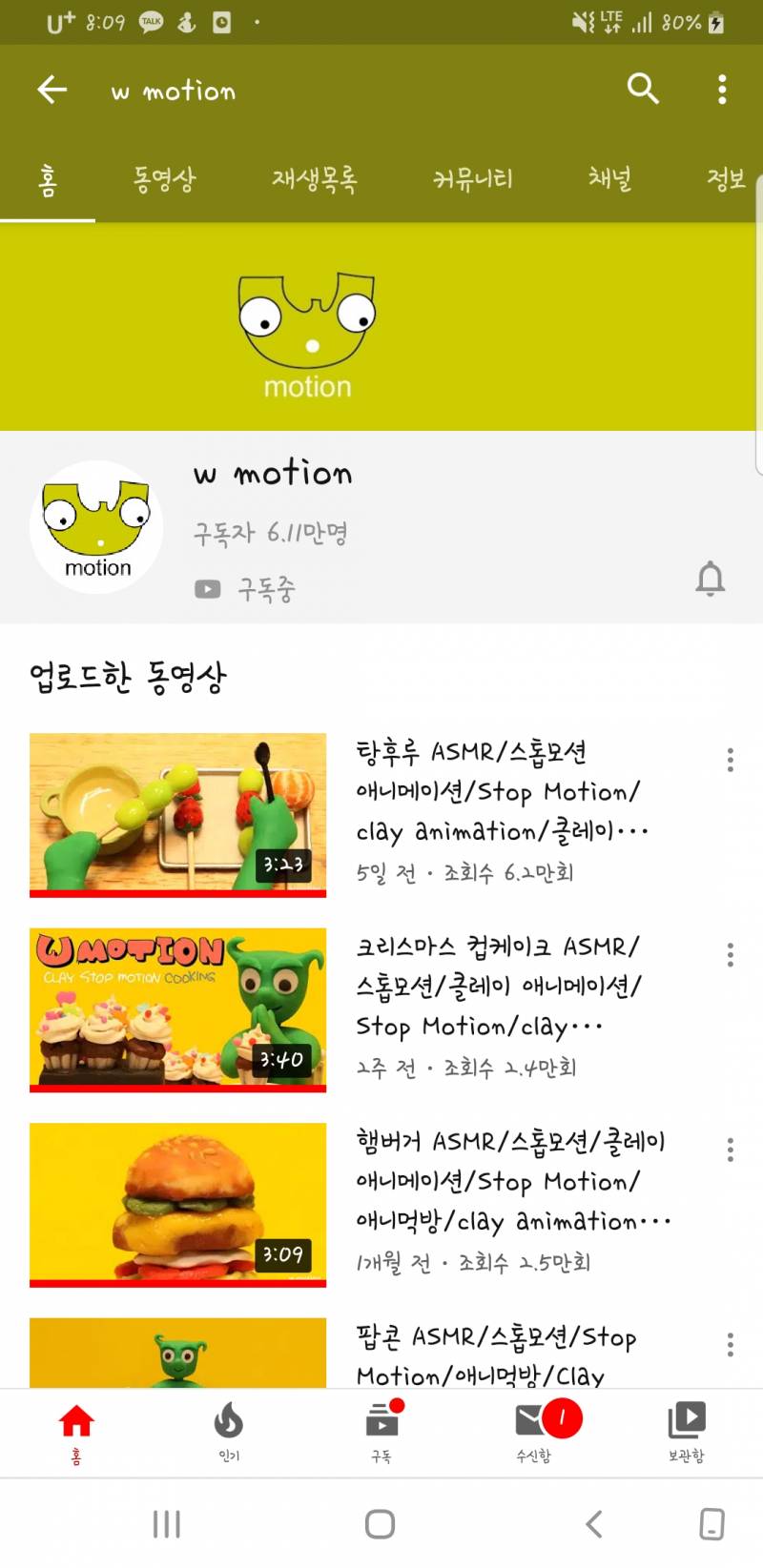The image size is (763, 1568).
Task: Open the overflow menu on the 탕후루 ASMR video
Action: pos(729,760)
